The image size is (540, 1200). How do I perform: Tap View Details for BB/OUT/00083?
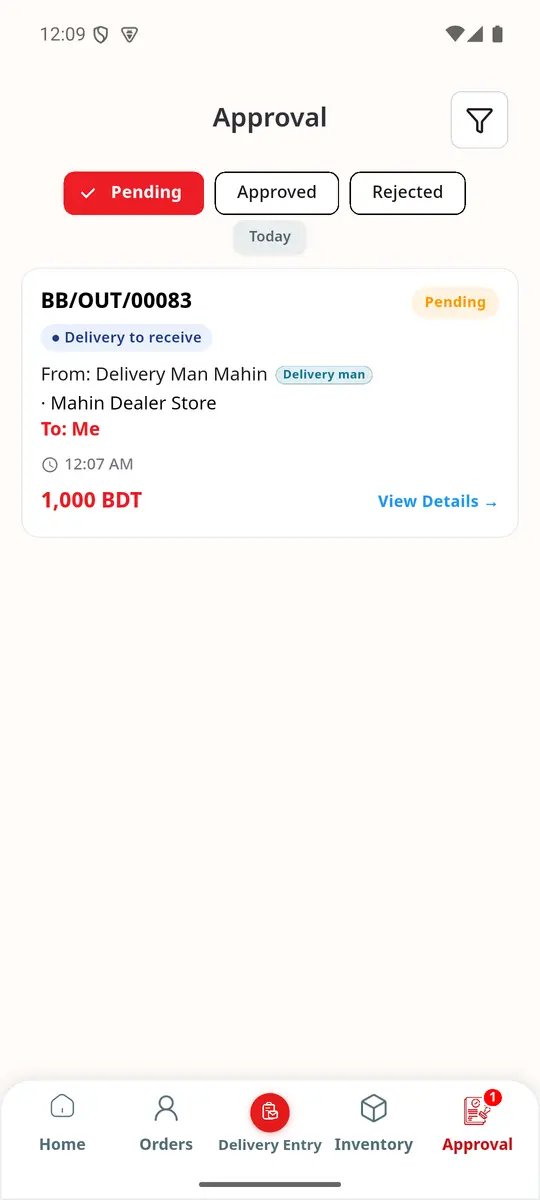coord(438,502)
